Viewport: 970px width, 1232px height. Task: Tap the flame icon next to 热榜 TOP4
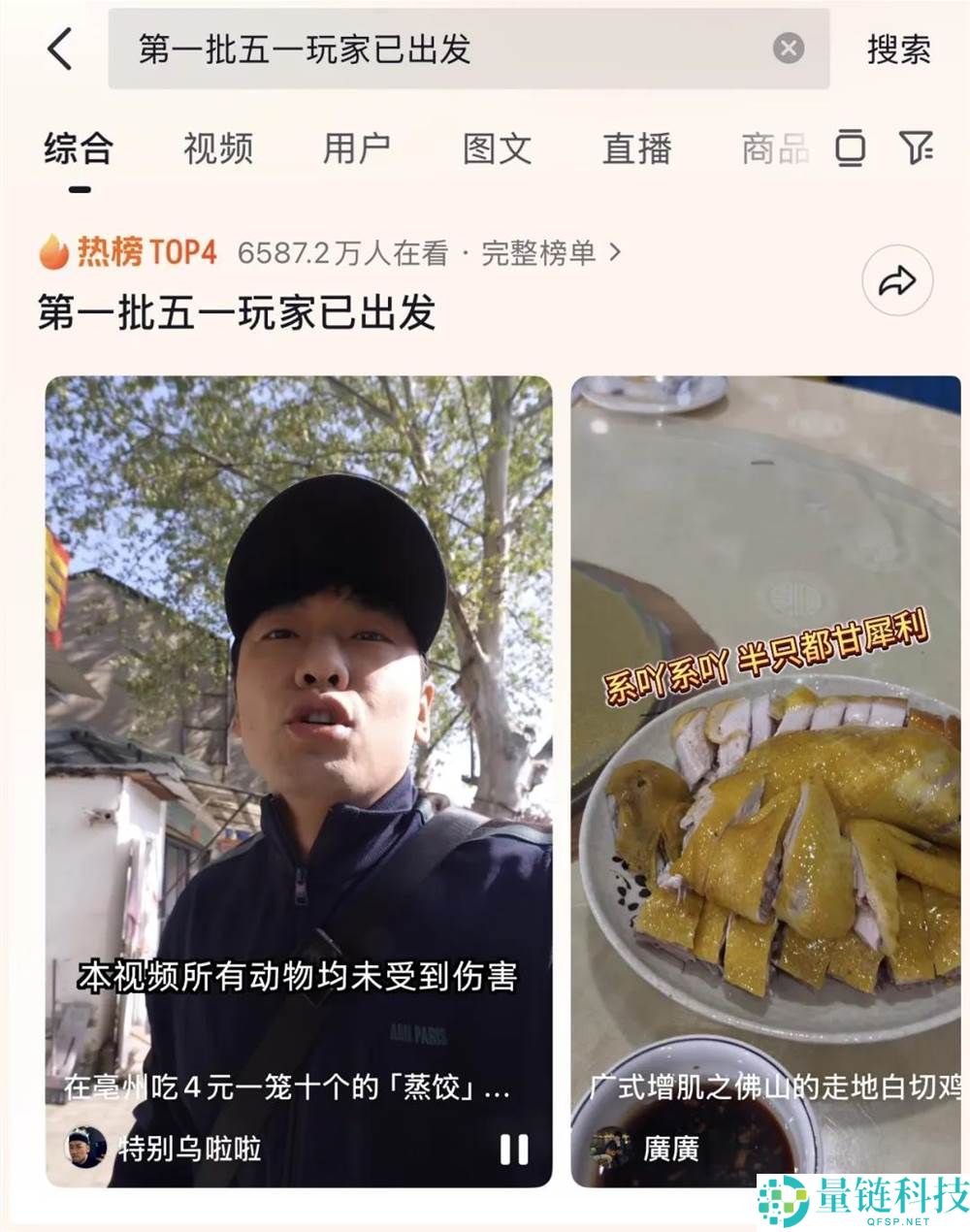pyautogui.click(x=53, y=250)
